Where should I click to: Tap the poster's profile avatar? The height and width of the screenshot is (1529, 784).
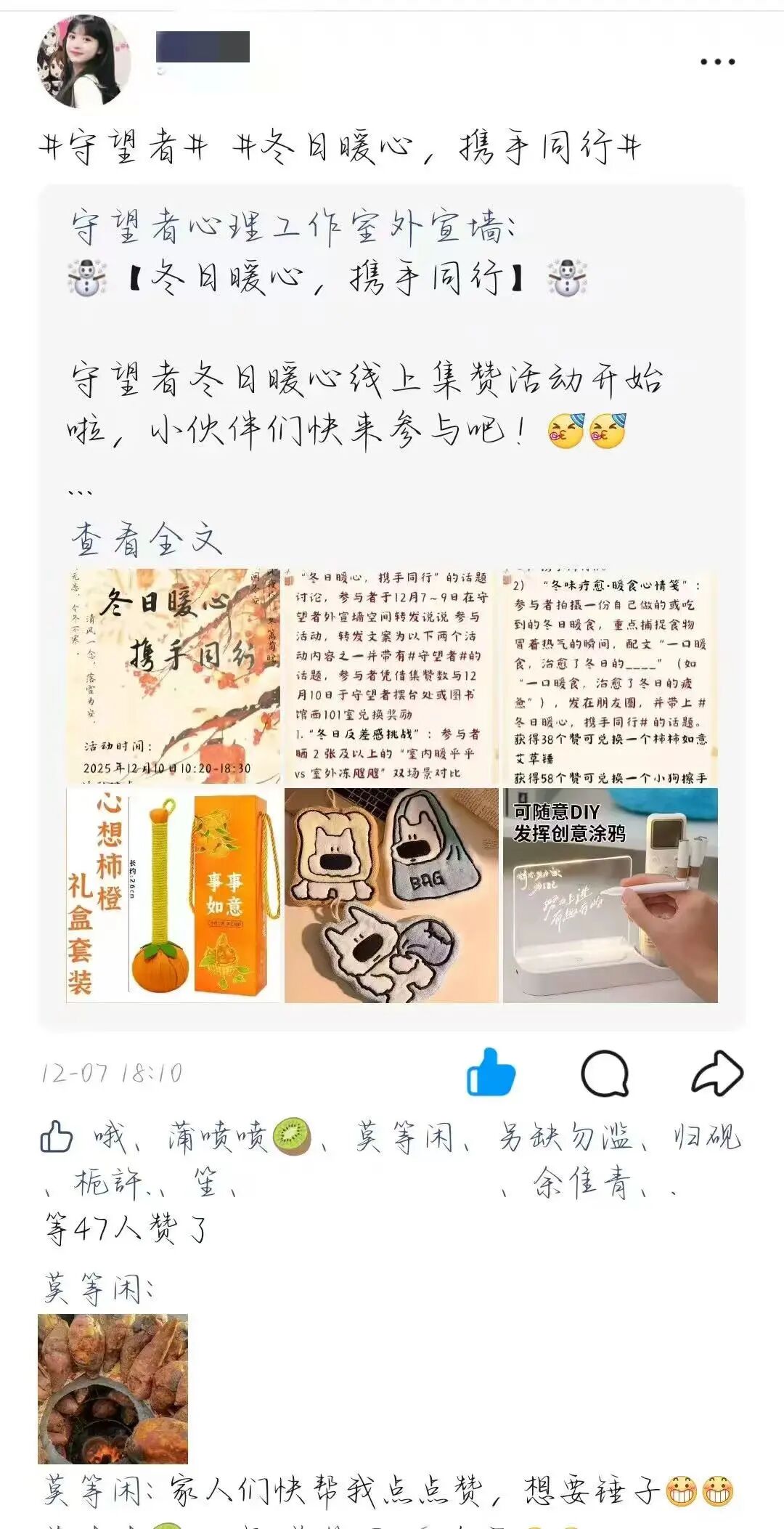[x=84, y=62]
